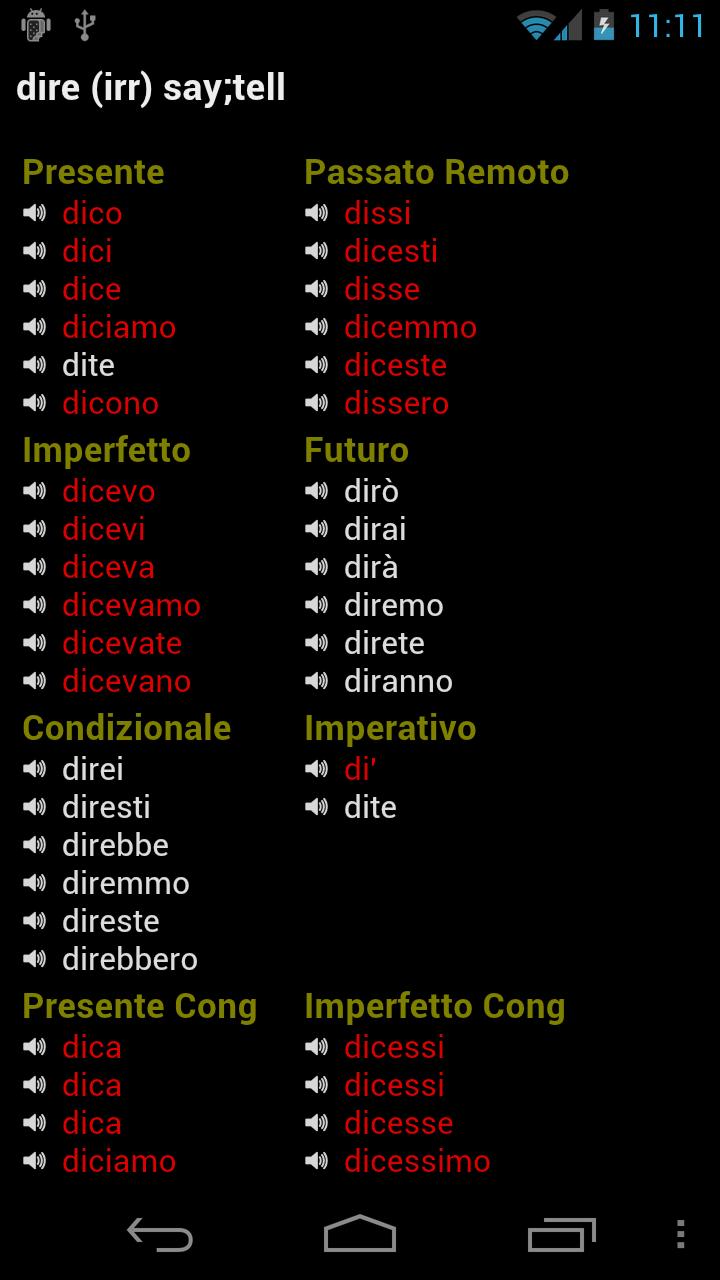
Task: Listen to direbbero pronunciation
Action: (35, 959)
